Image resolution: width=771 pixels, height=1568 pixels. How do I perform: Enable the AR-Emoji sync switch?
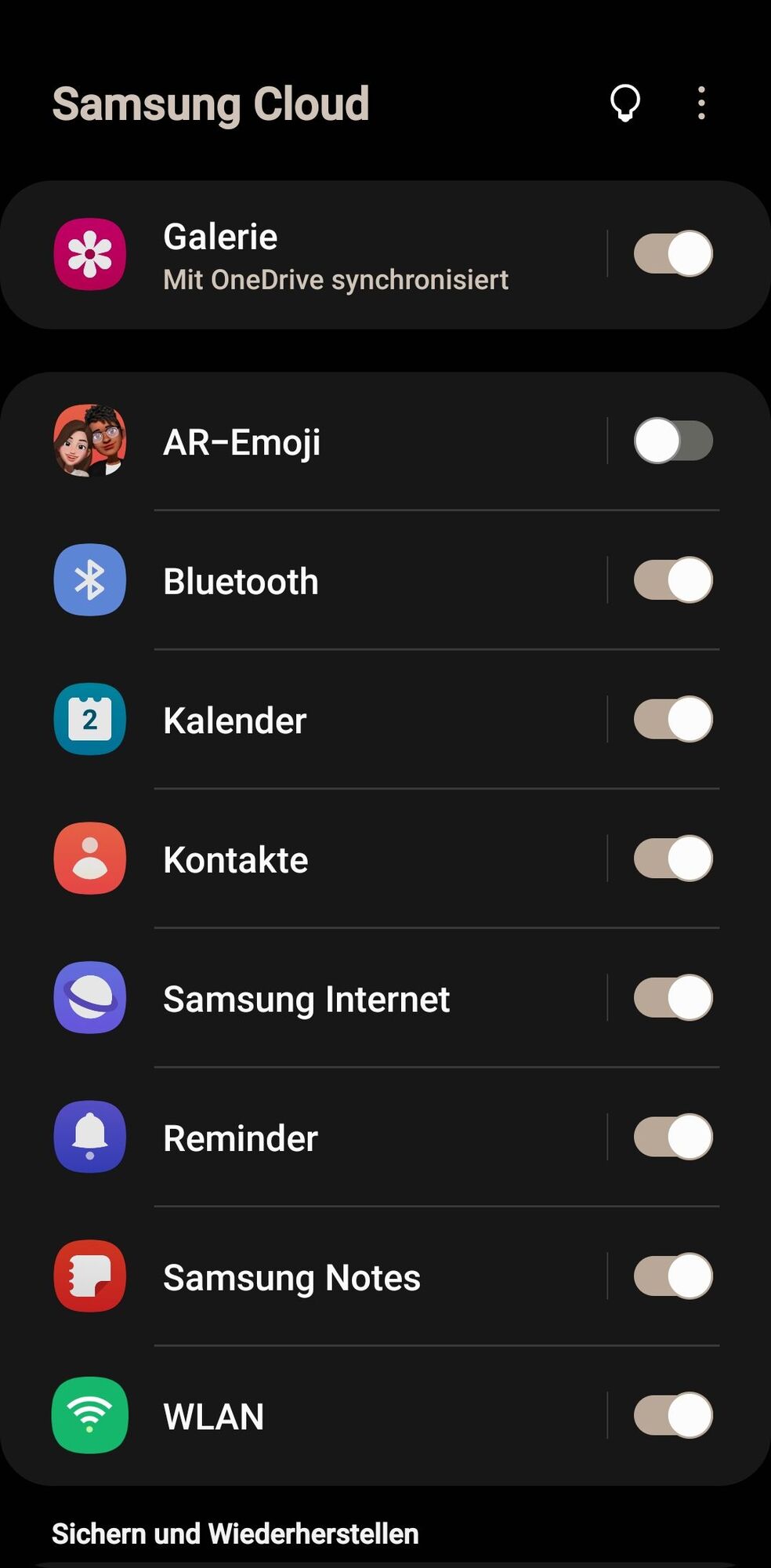tap(672, 441)
